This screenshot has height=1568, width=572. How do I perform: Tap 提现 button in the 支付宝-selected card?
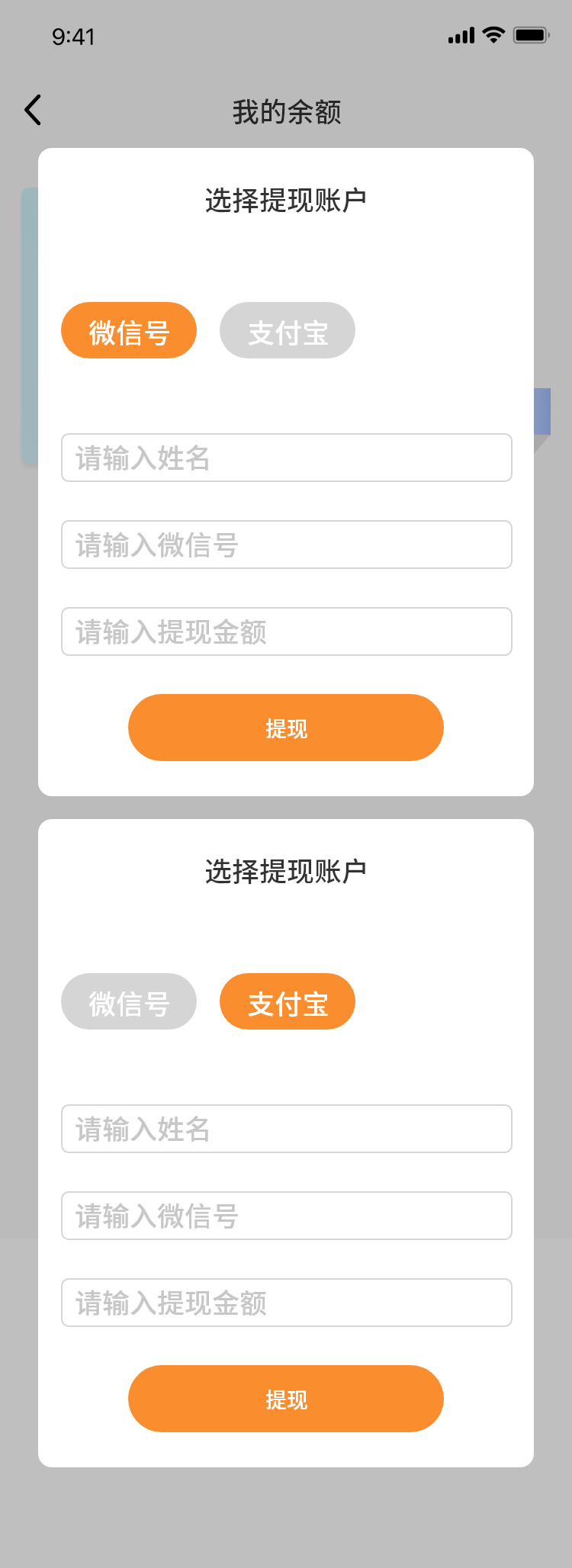pos(286,1399)
